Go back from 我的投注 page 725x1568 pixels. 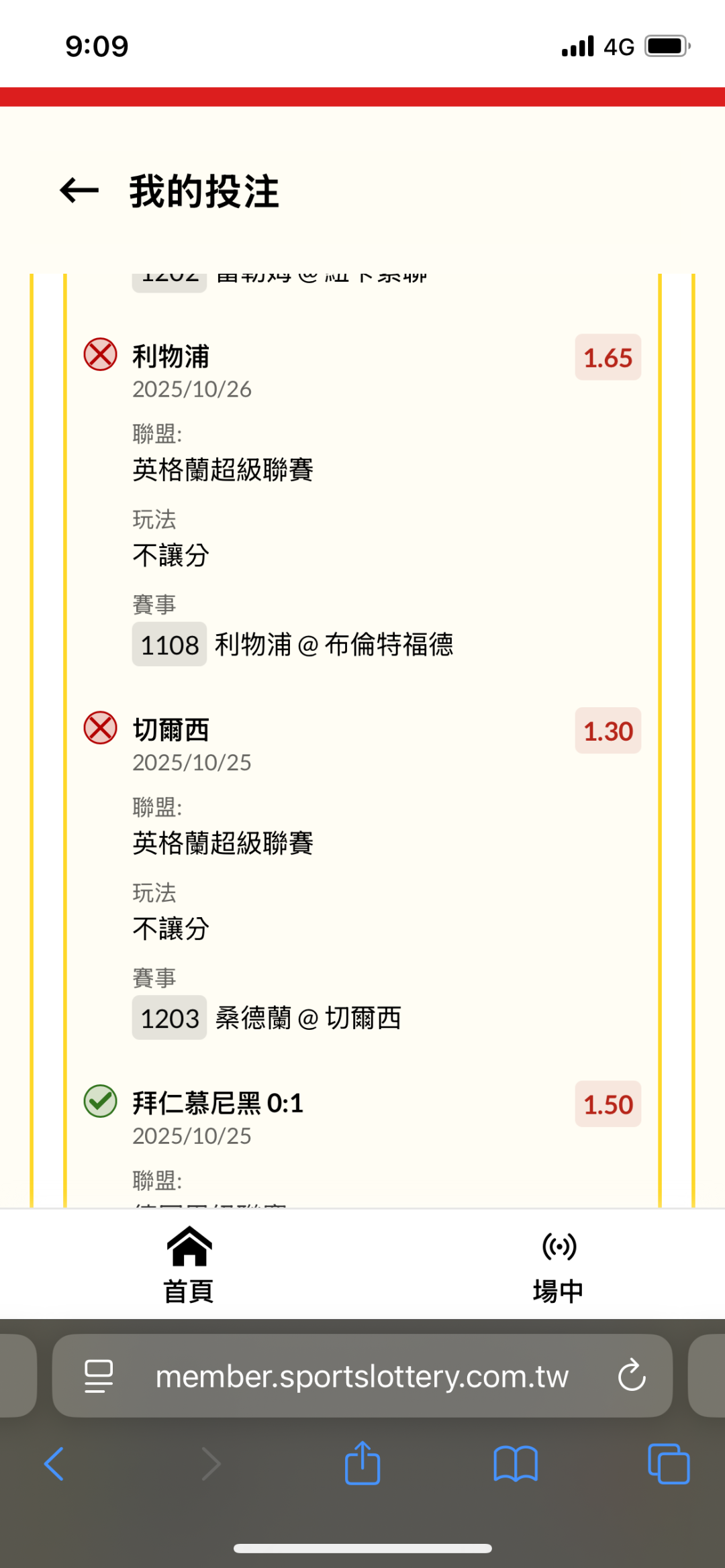coord(79,191)
